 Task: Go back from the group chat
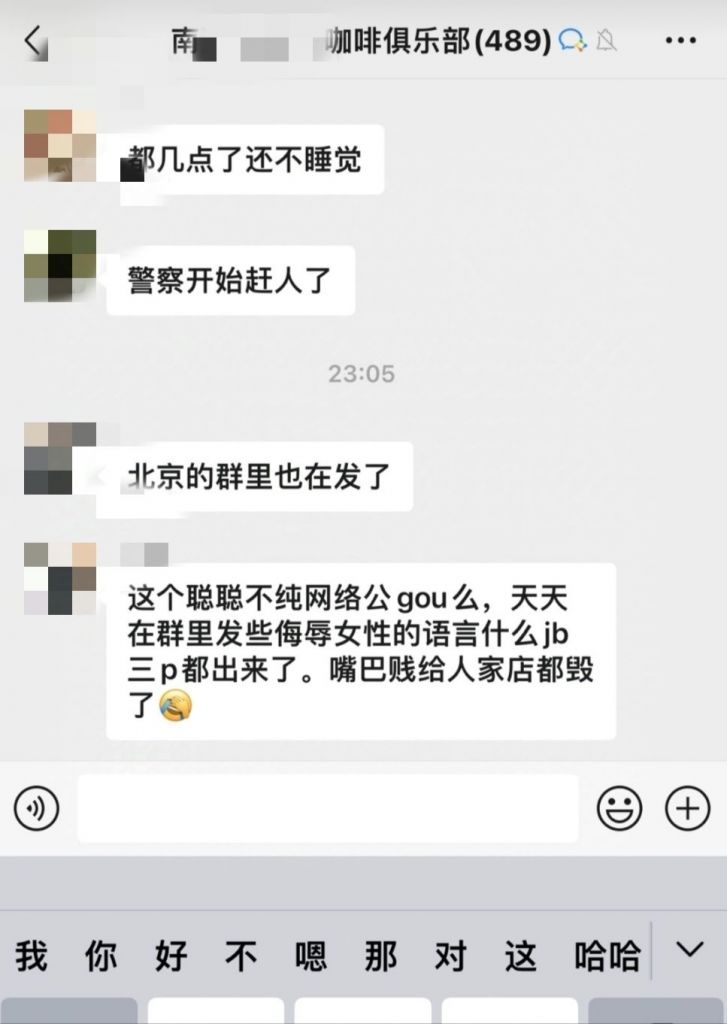pos(34,41)
